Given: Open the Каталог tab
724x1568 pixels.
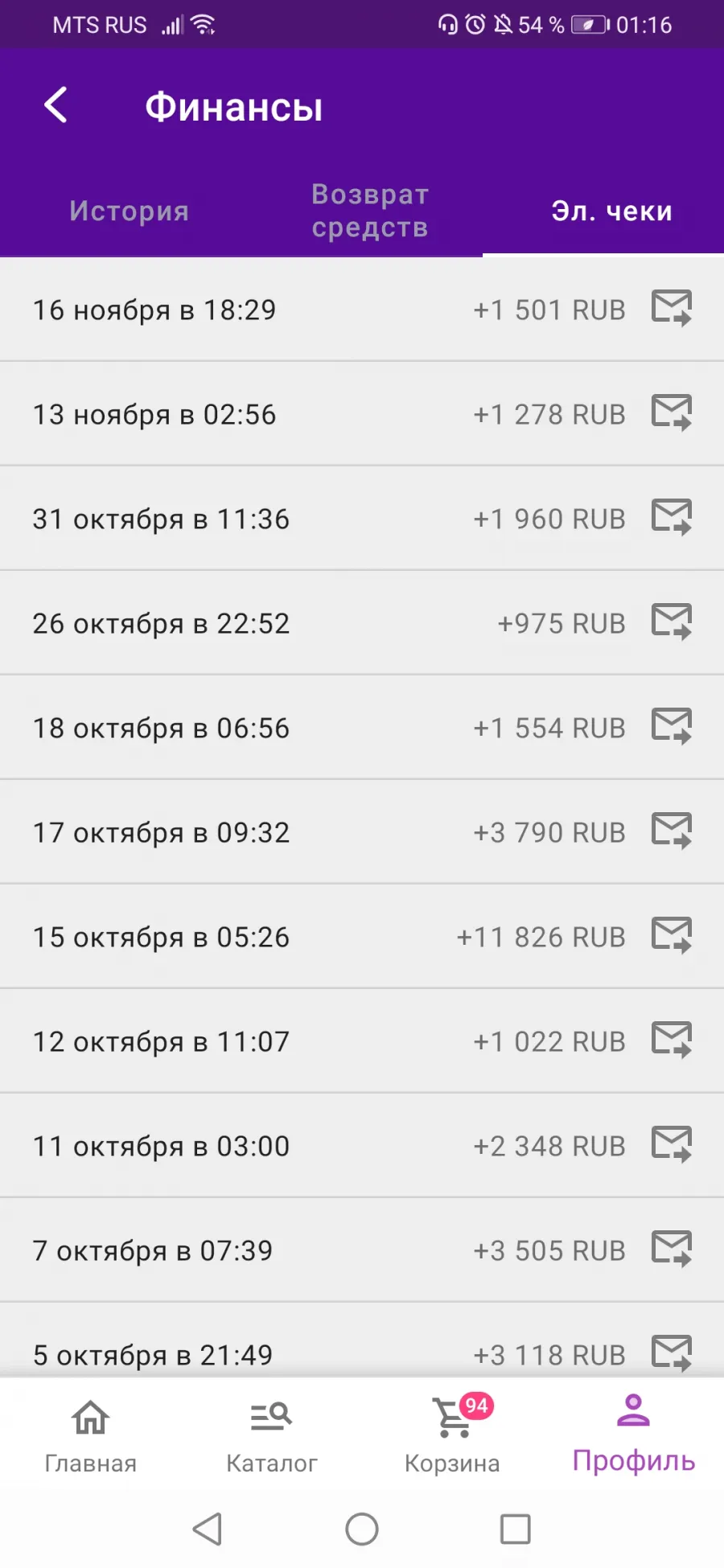Looking at the screenshot, I should (271, 1435).
